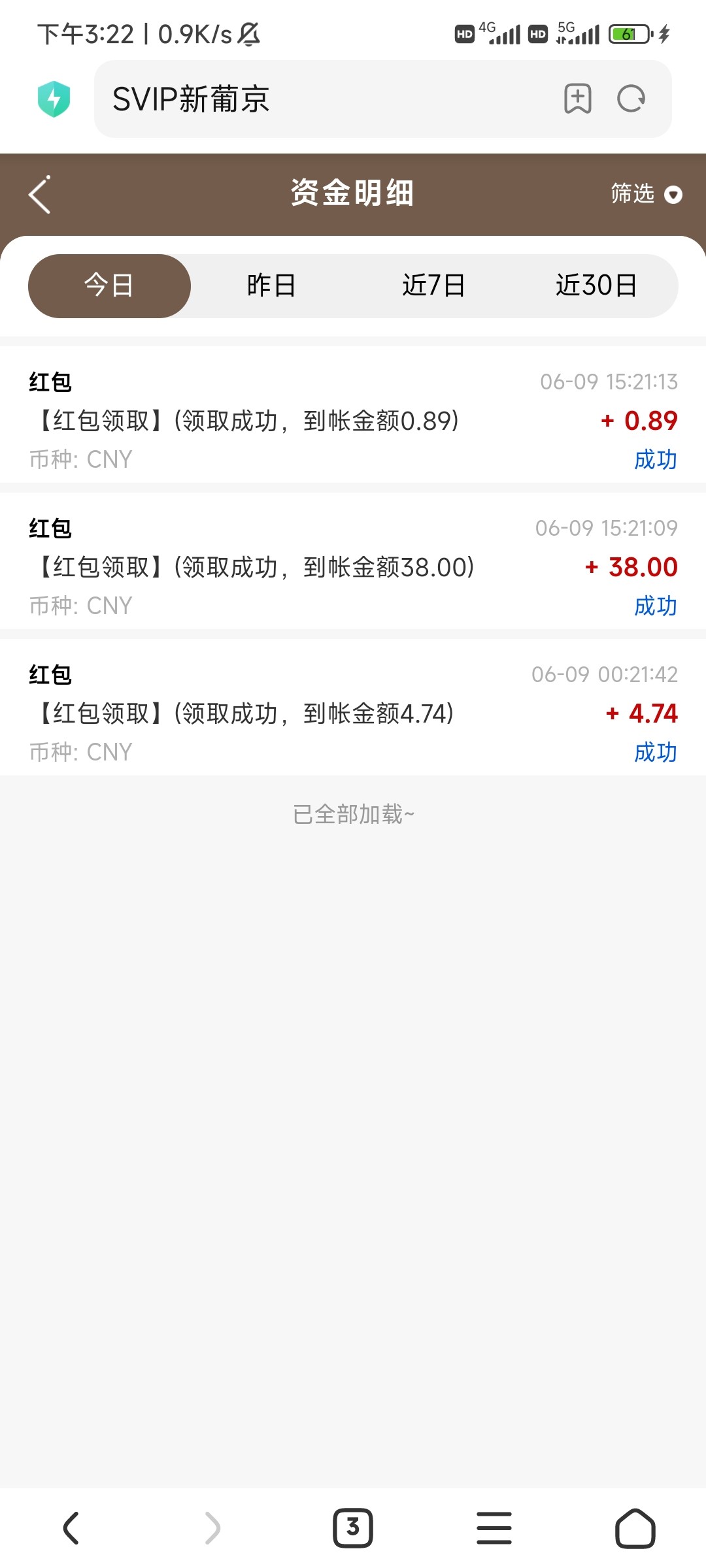Show records for 近7日

point(433,286)
